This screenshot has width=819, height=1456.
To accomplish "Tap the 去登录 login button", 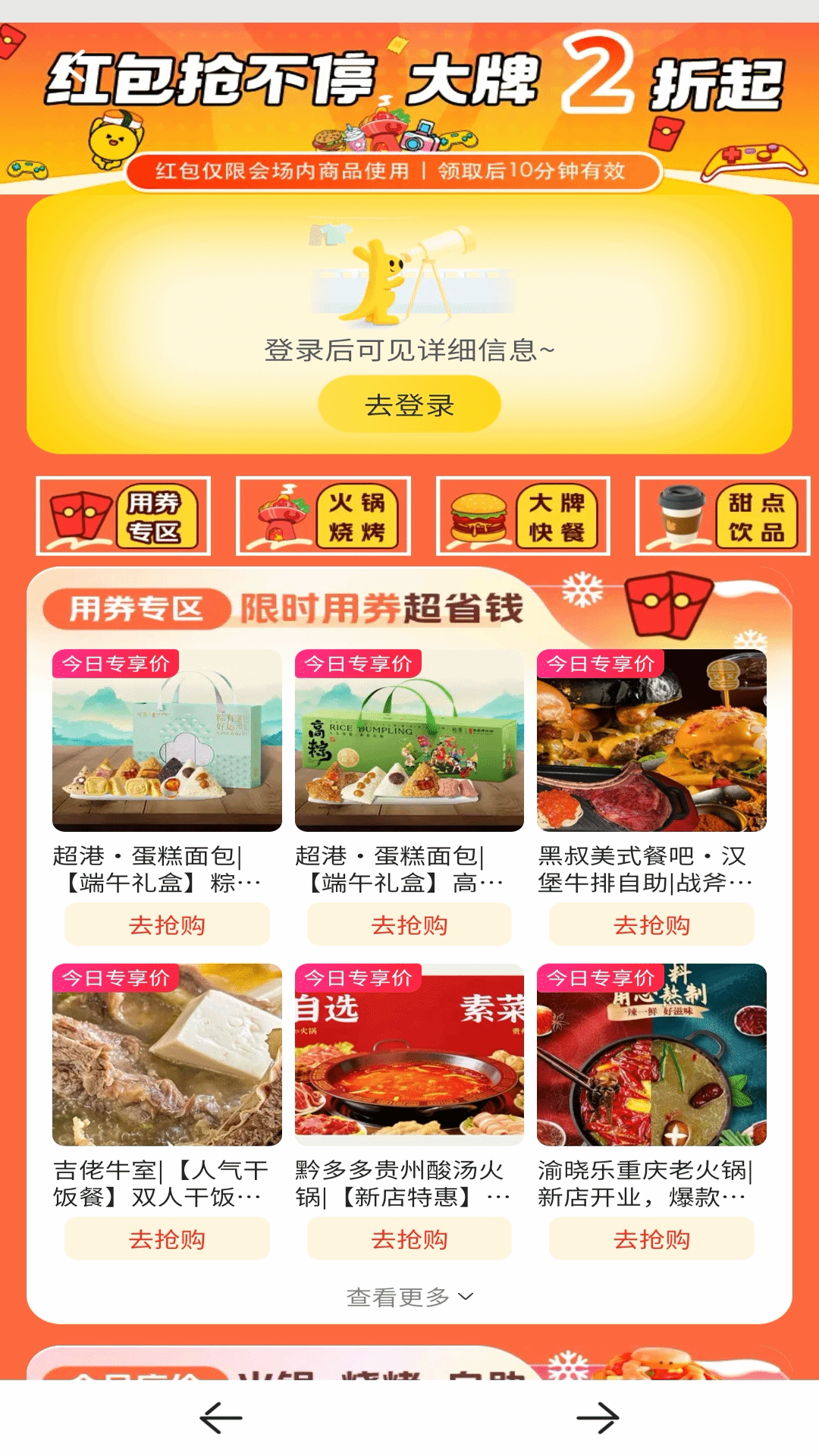I will pos(409,405).
